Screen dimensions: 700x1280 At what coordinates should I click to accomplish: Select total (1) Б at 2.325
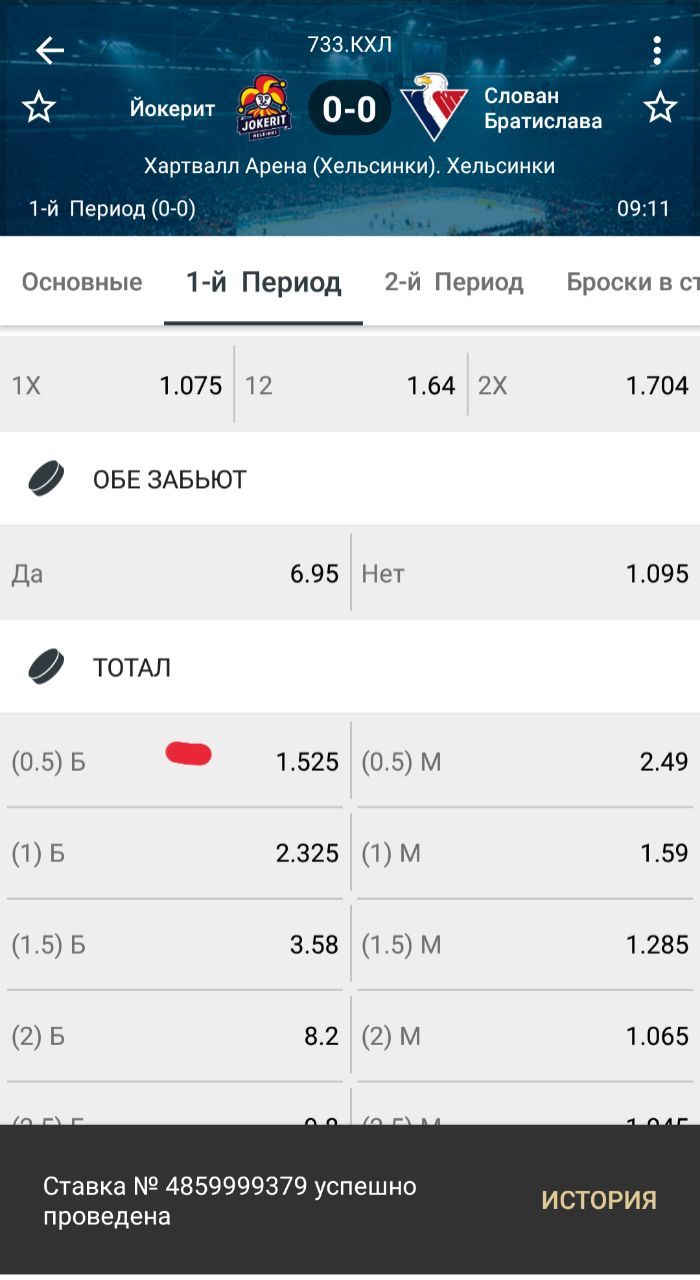[175, 853]
